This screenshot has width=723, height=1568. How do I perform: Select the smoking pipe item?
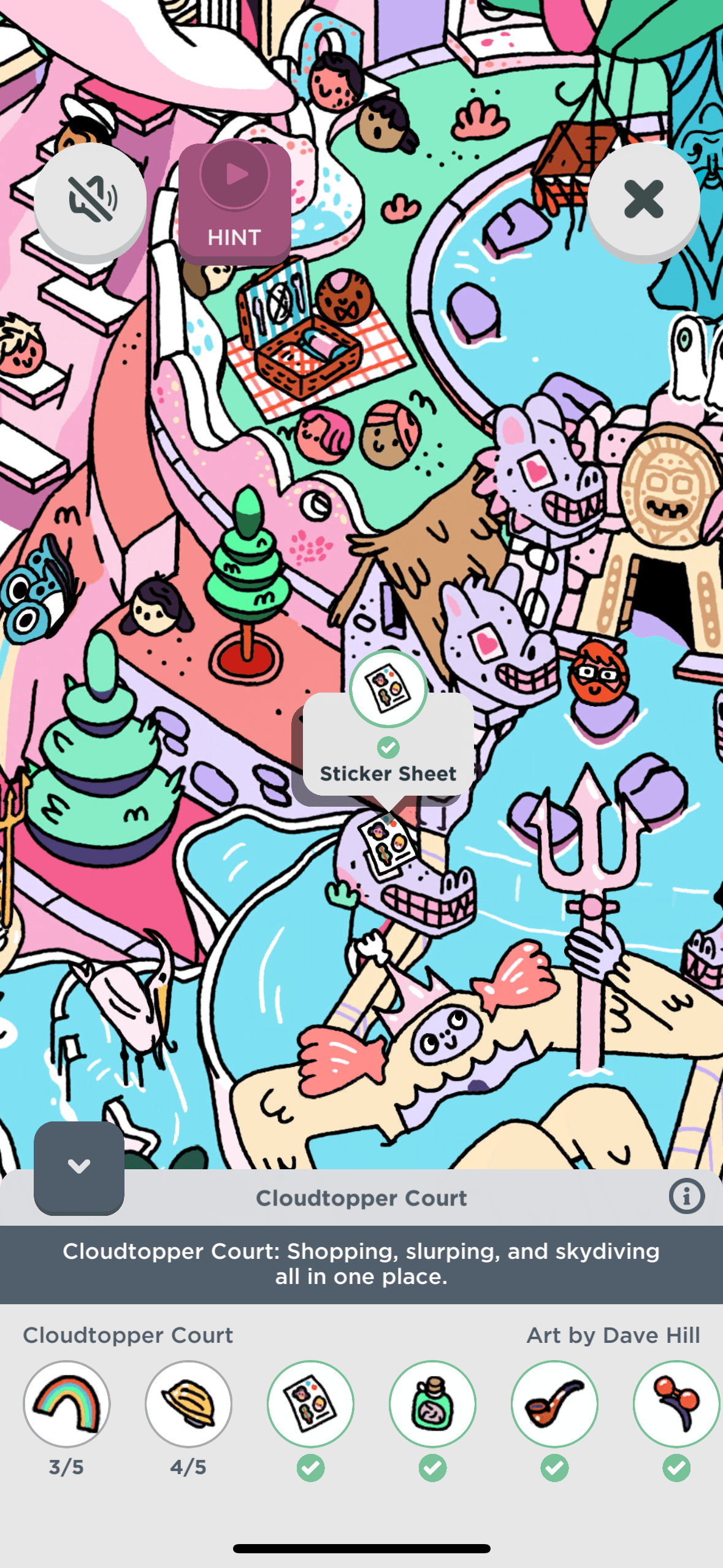(554, 1404)
